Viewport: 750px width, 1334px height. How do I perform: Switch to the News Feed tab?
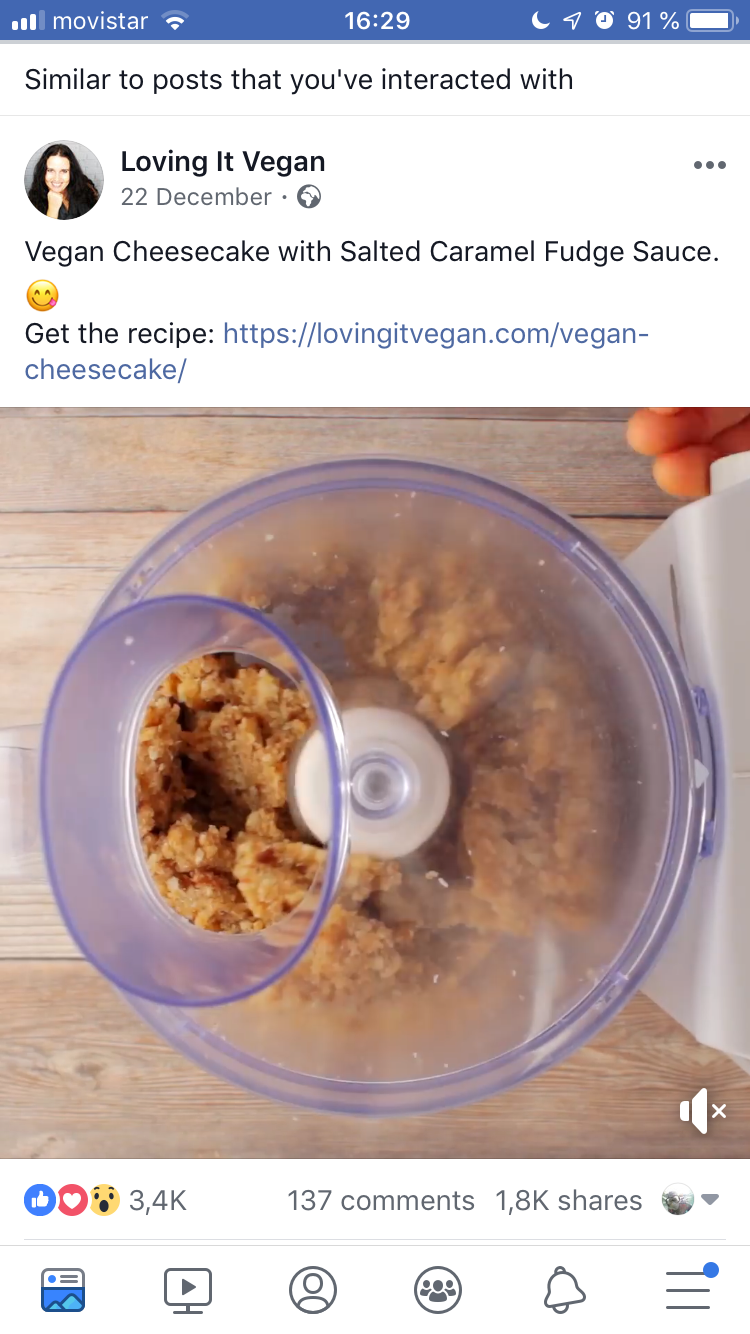pos(63,1289)
